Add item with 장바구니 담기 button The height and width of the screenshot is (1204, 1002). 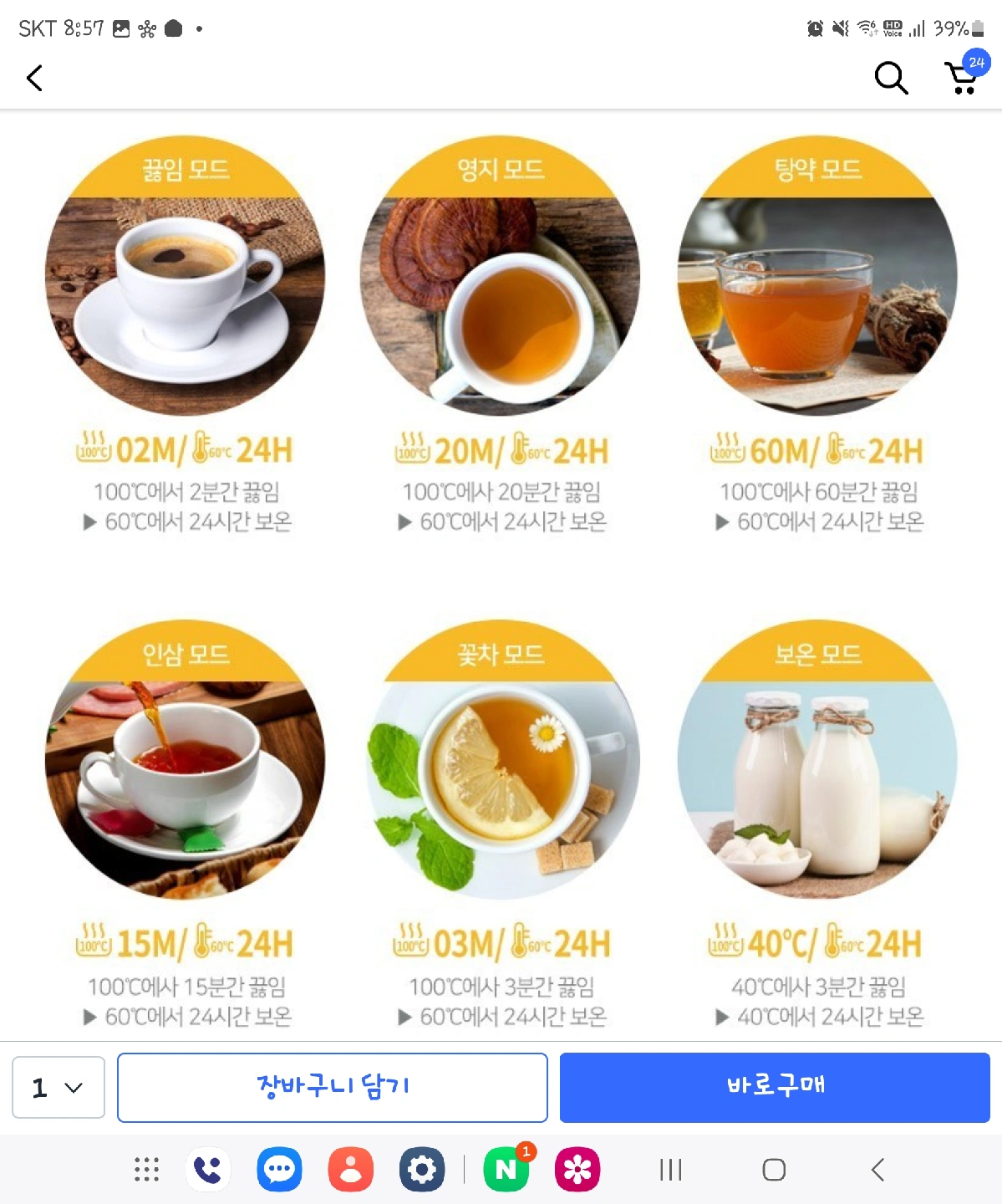333,1087
